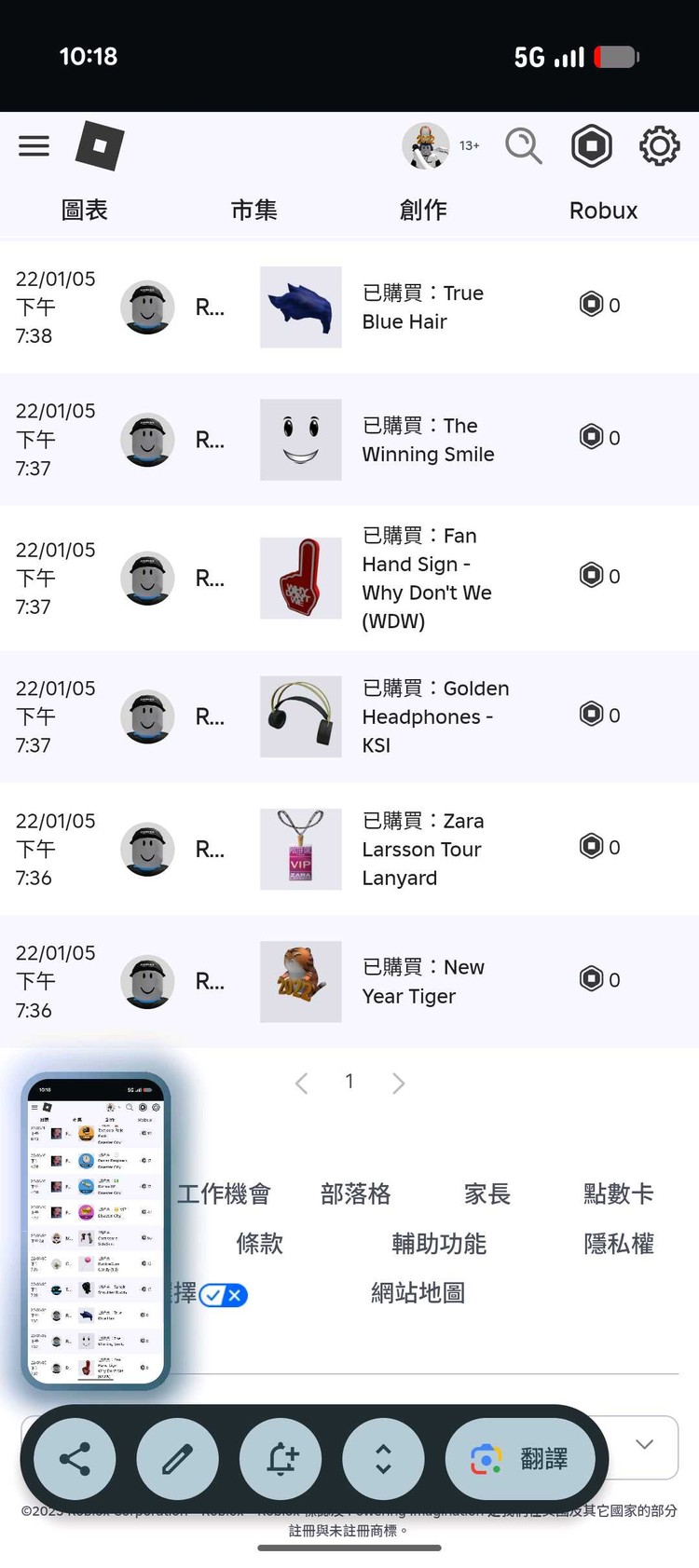This screenshot has width=699, height=1568.
Task: Switch to the 創作 tab
Action: (x=423, y=211)
